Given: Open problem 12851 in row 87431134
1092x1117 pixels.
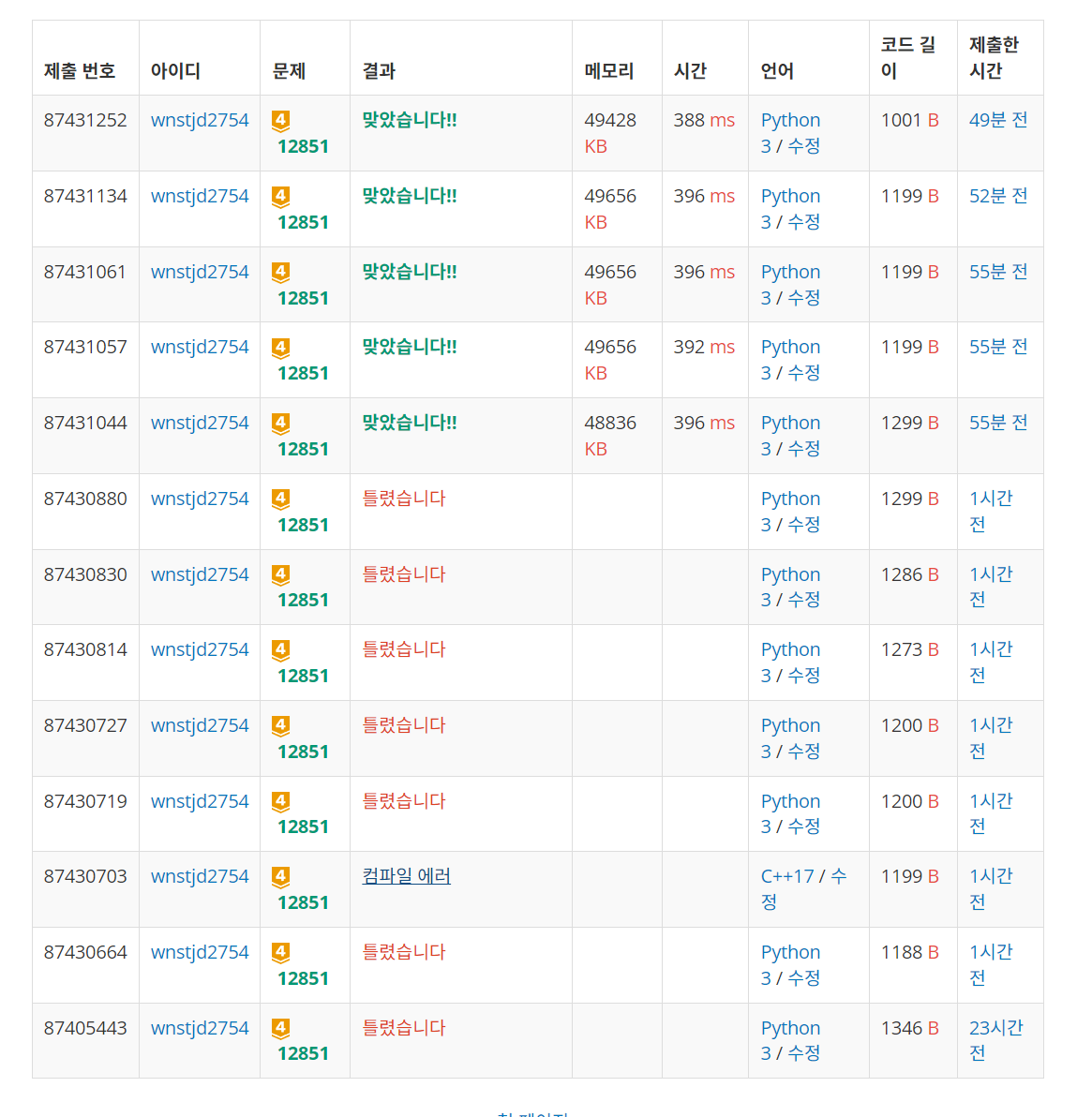Looking at the screenshot, I should tap(303, 222).
